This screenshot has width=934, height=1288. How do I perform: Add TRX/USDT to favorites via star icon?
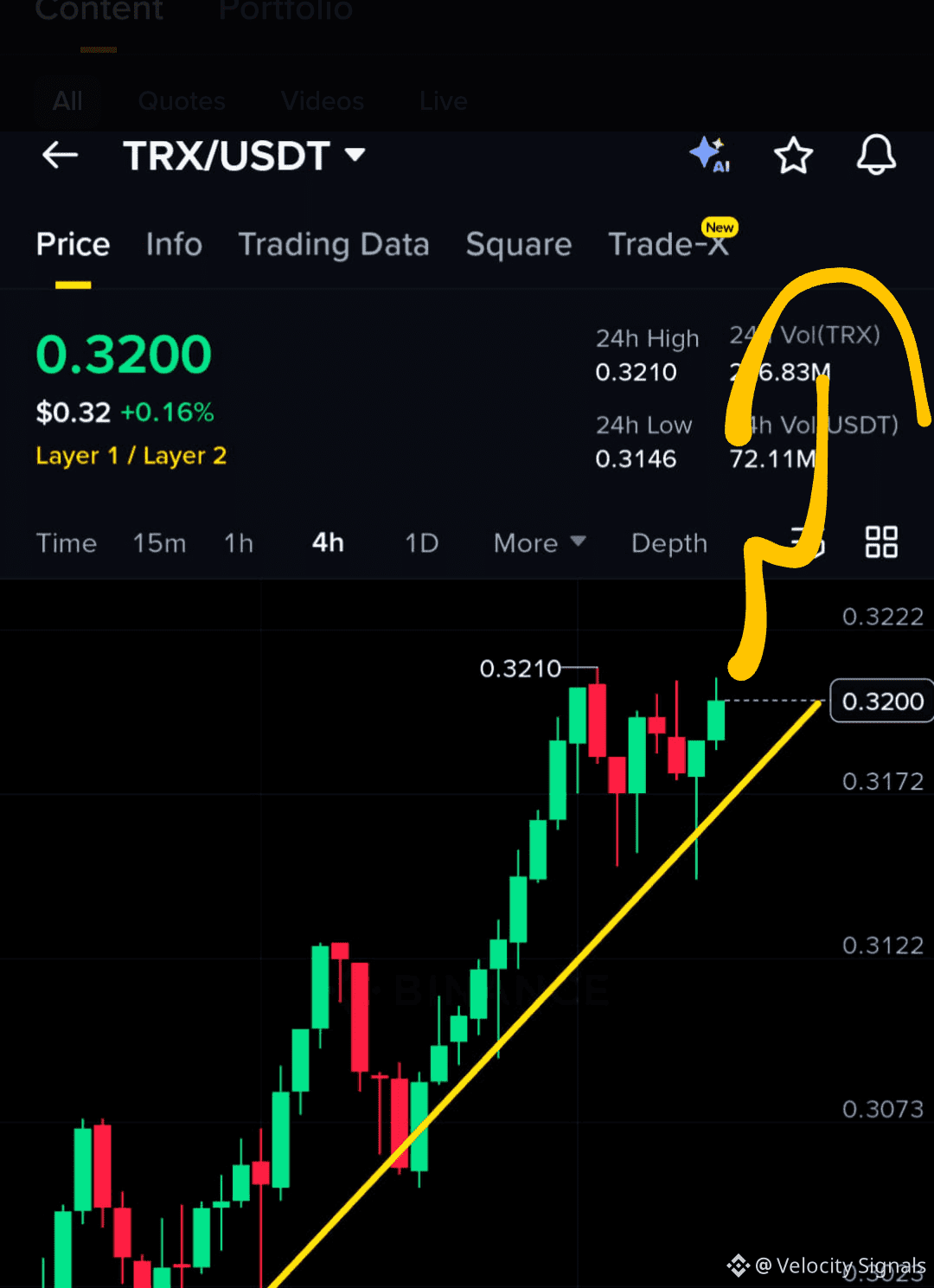(793, 156)
